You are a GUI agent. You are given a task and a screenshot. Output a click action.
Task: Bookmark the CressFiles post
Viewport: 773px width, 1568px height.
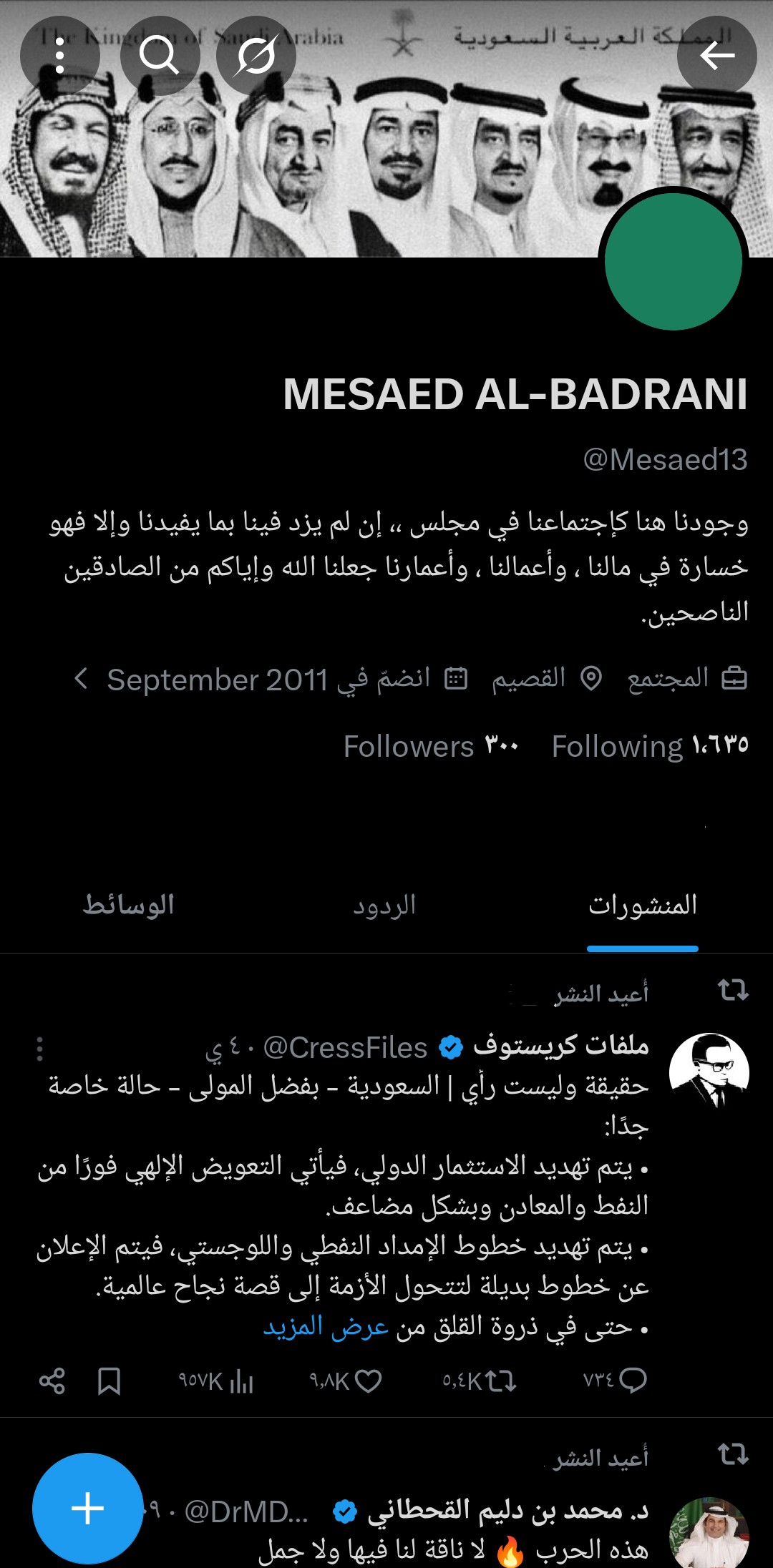click(109, 1381)
